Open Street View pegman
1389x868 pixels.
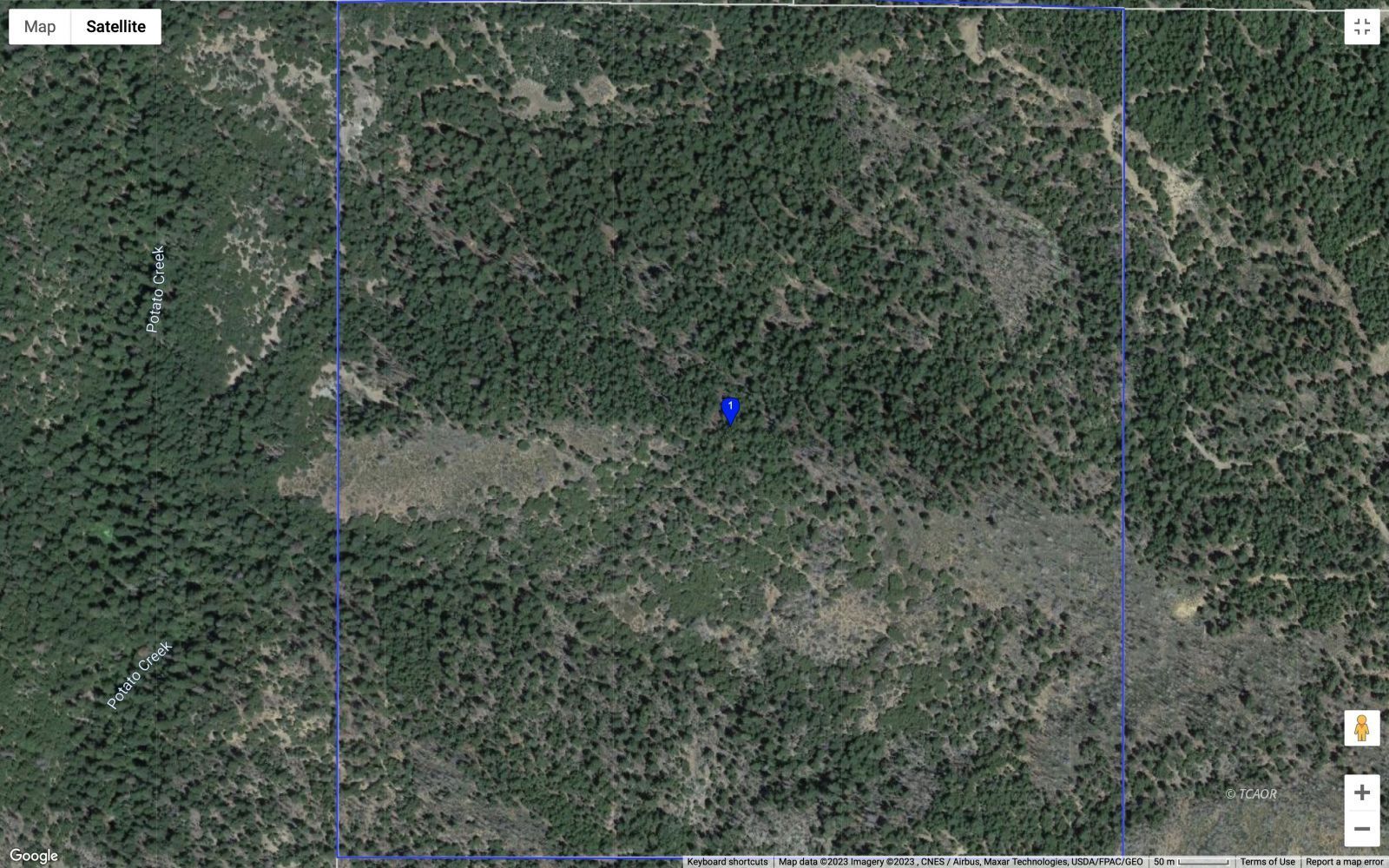point(1361,727)
